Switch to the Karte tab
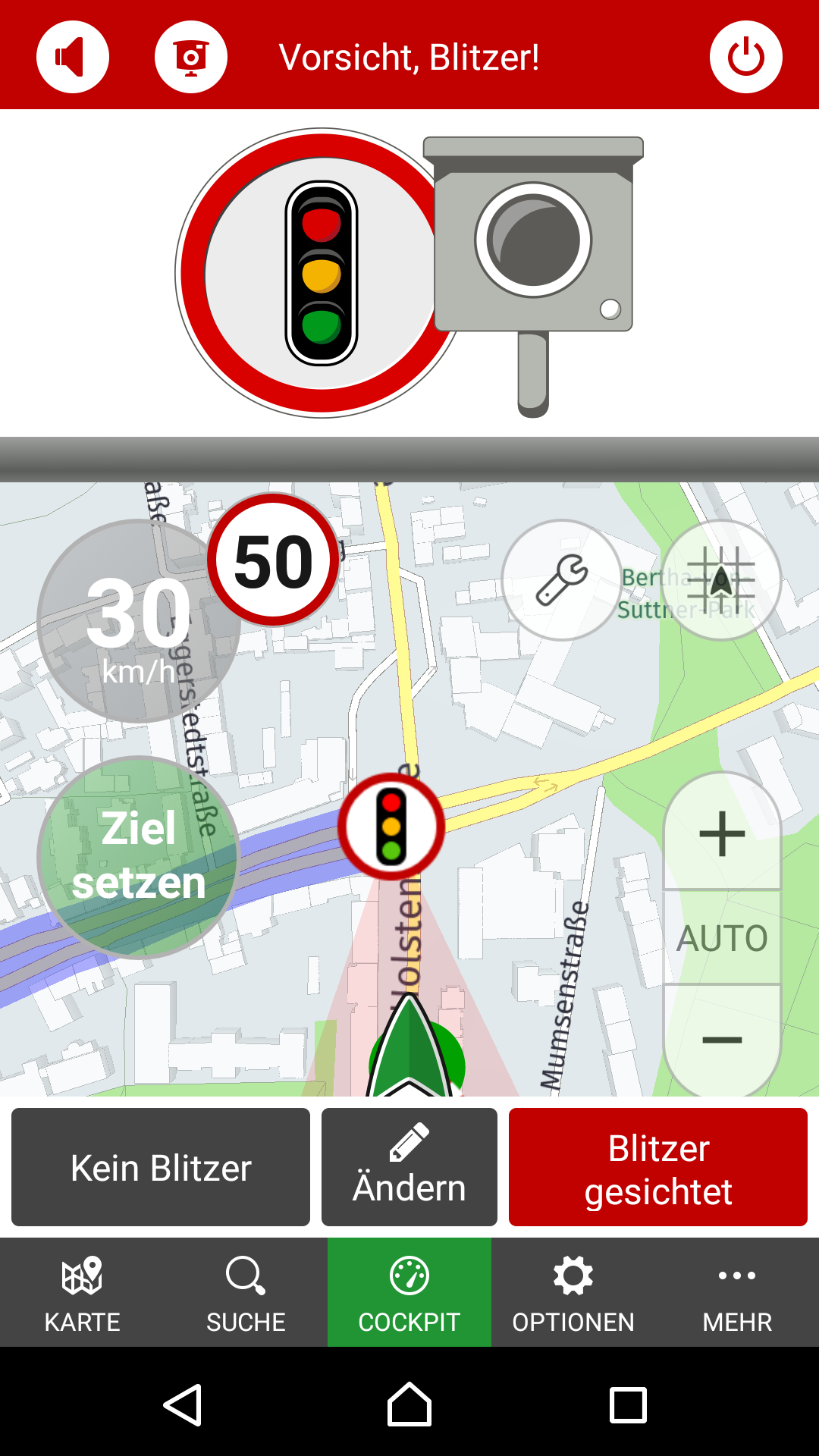 pos(82,1293)
